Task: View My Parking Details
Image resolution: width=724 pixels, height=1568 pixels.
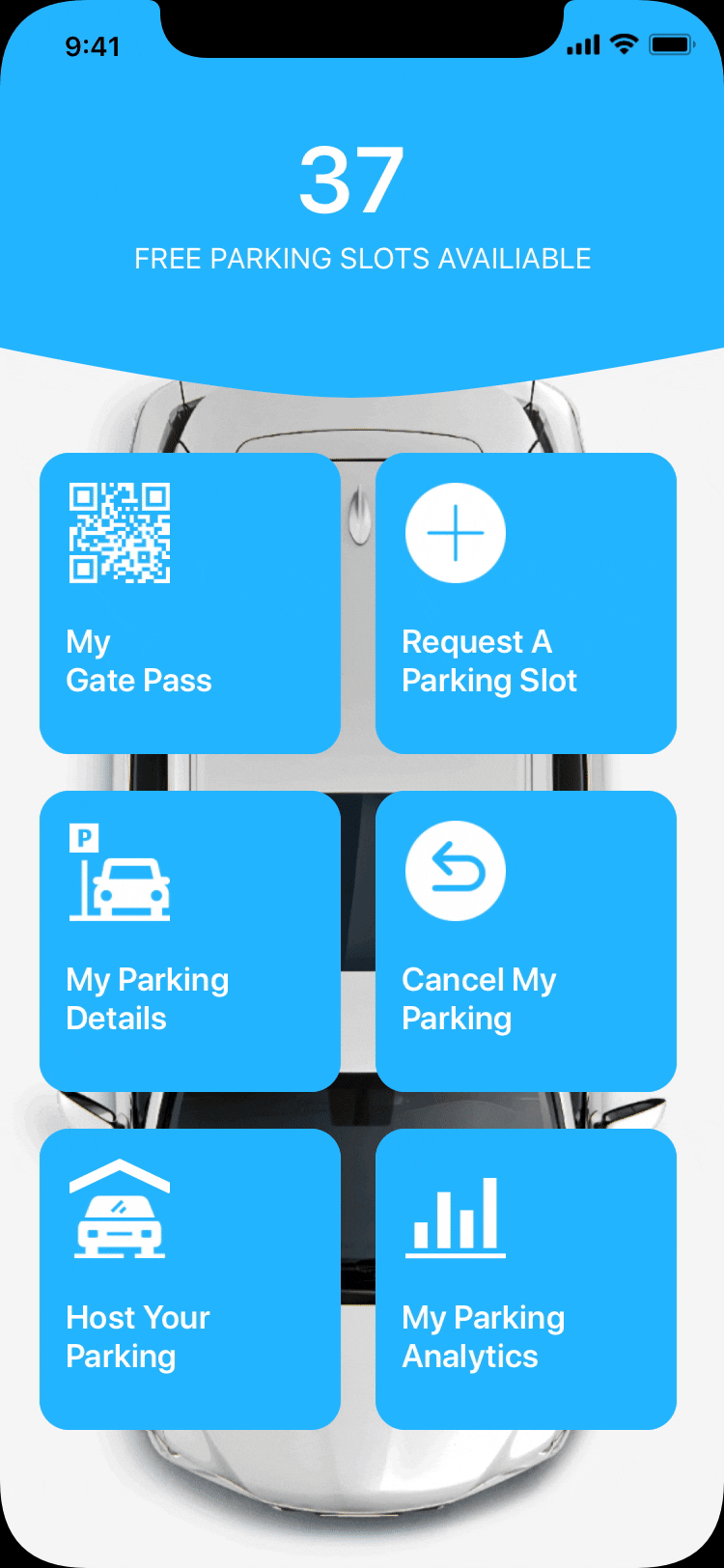Action: 189,941
